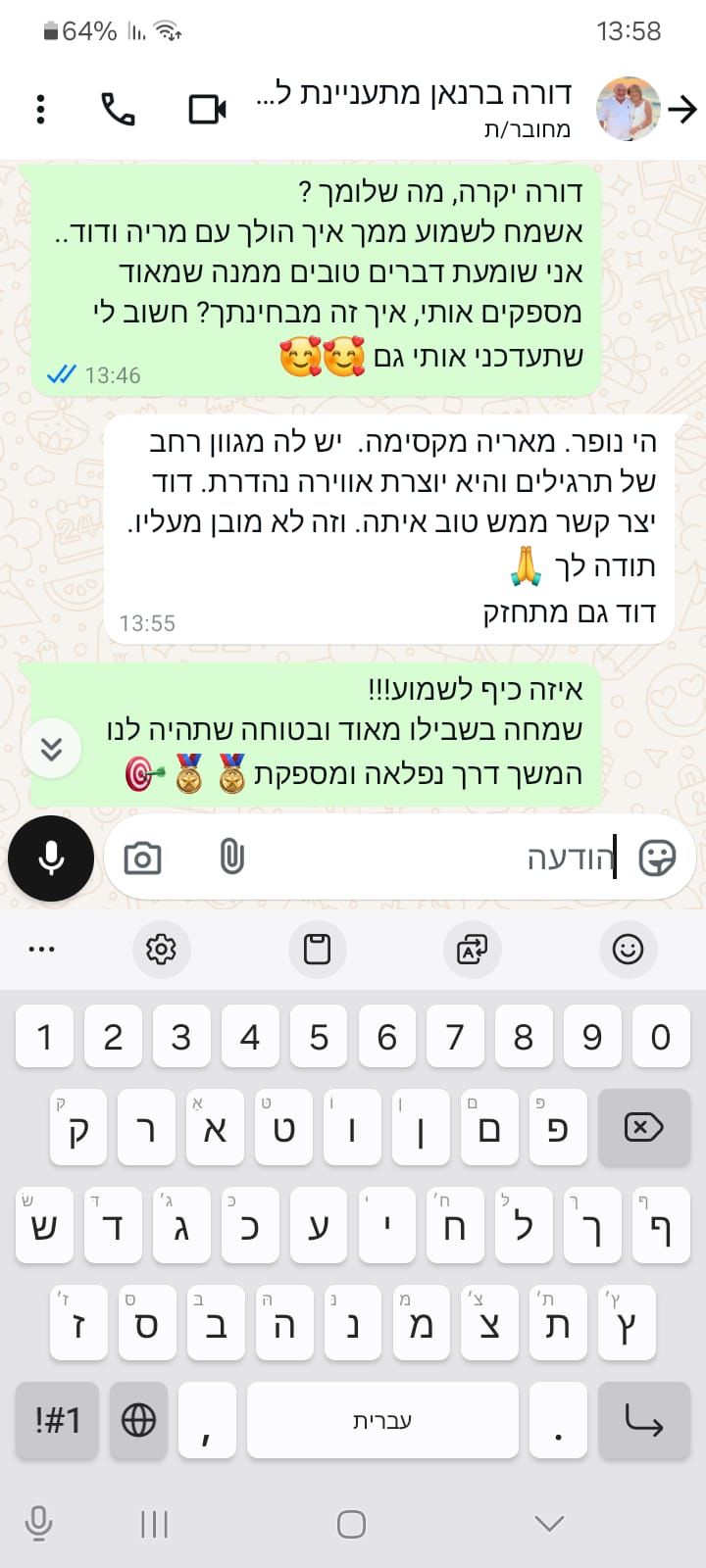Hide the keyboard with the down chevron

click(x=549, y=1523)
